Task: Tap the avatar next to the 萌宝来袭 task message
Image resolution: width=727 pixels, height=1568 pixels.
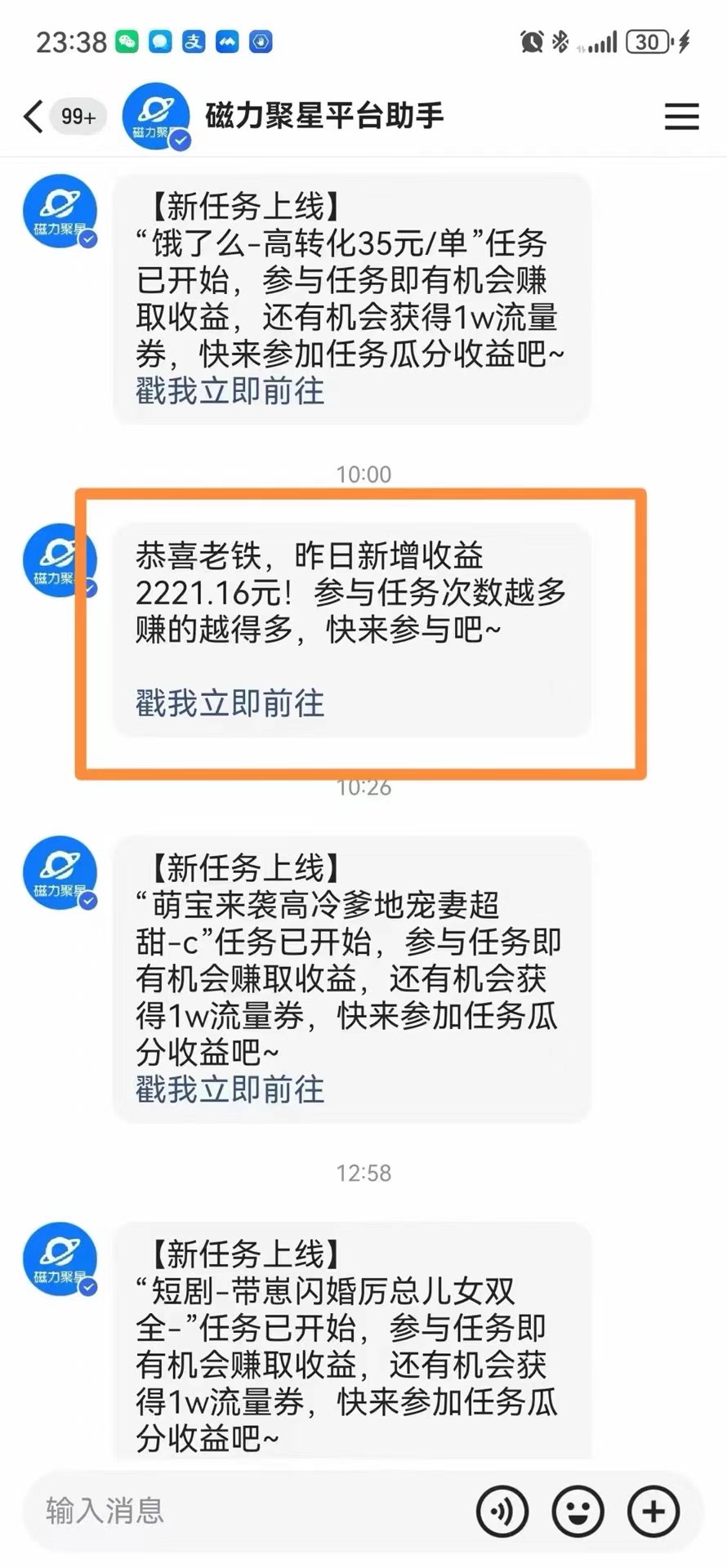Action: point(60,872)
